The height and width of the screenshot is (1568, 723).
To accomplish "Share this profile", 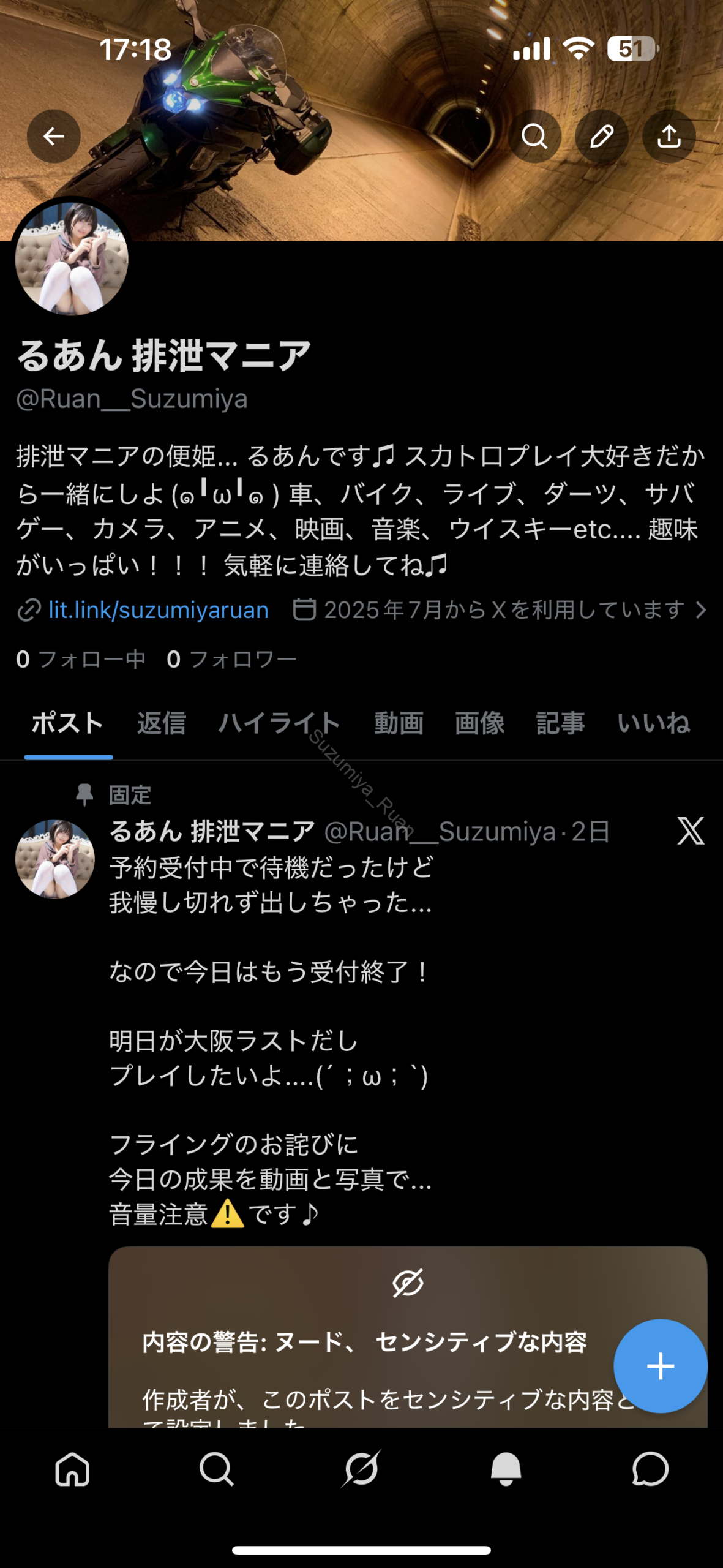I will click(x=669, y=136).
